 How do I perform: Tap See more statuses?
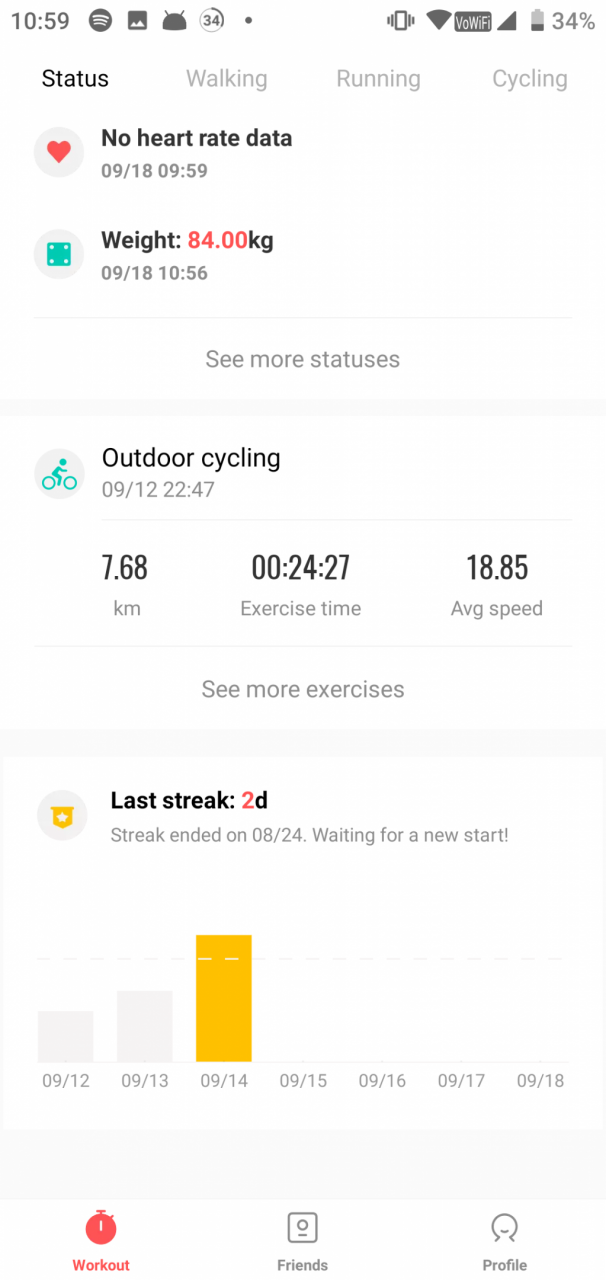pos(303,359)
